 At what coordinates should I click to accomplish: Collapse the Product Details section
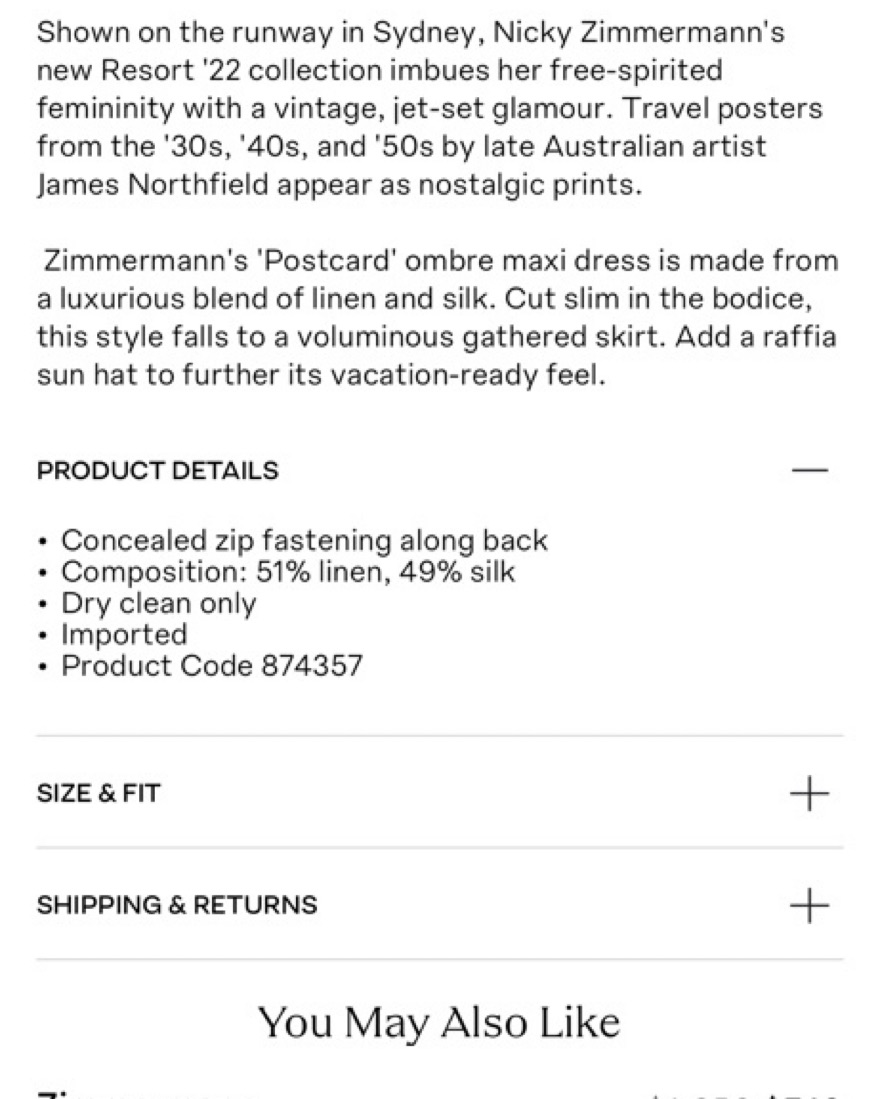(x=810, y=470)
